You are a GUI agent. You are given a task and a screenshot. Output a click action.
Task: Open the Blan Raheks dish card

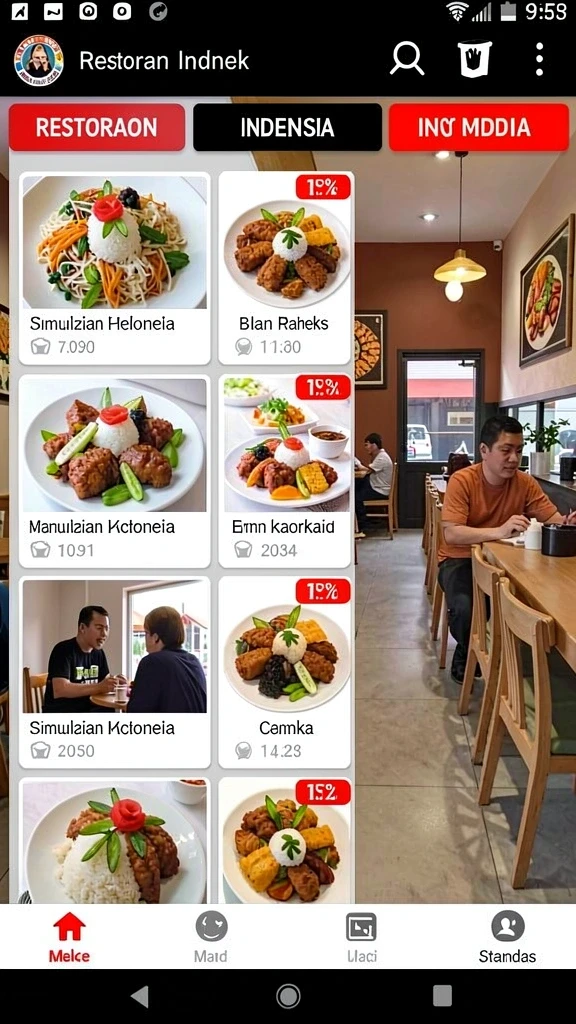[x=287, y=268]
